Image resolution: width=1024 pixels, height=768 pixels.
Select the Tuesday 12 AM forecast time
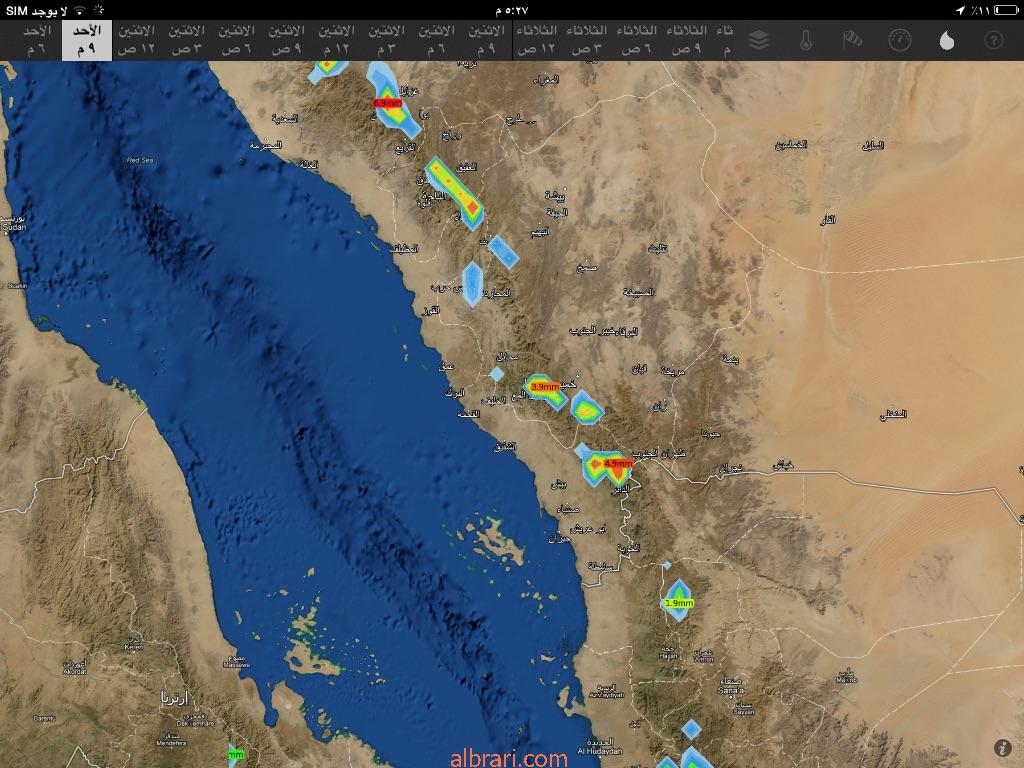[537, 40]
